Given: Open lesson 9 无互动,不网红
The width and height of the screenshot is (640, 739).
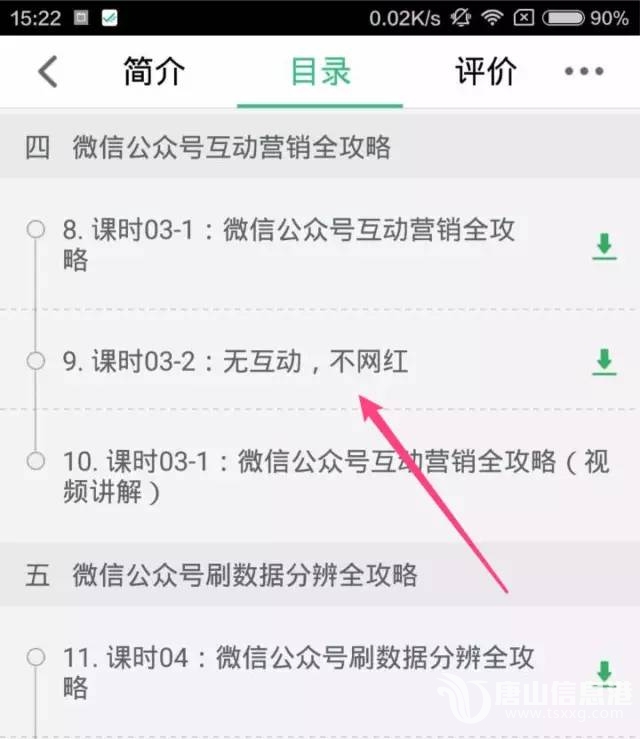Looking at the screenshot, I should click(235, 361).
